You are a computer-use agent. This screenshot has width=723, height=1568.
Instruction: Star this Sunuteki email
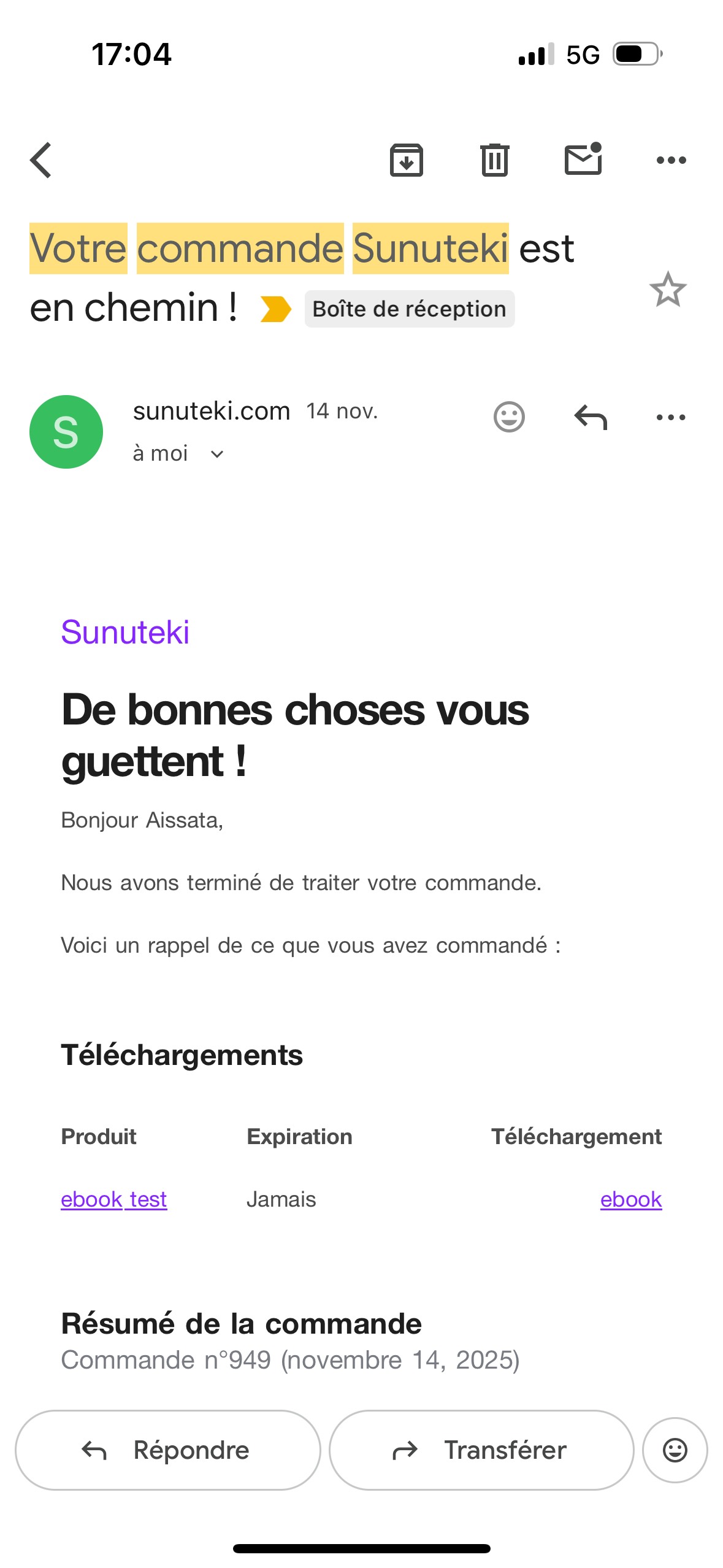[x=667, y=290]
